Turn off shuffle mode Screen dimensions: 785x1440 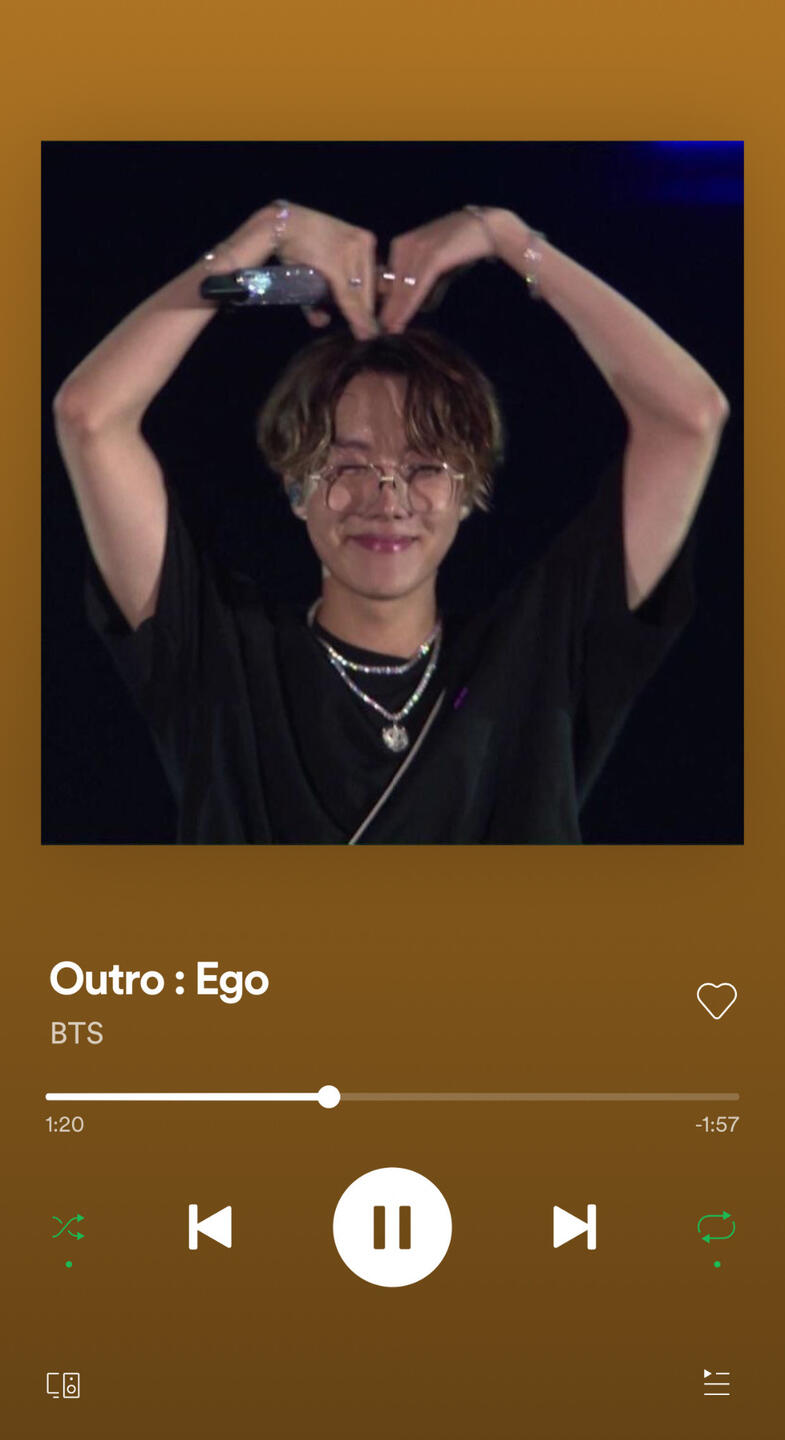pyautogui.click(x=68, y=1227)
